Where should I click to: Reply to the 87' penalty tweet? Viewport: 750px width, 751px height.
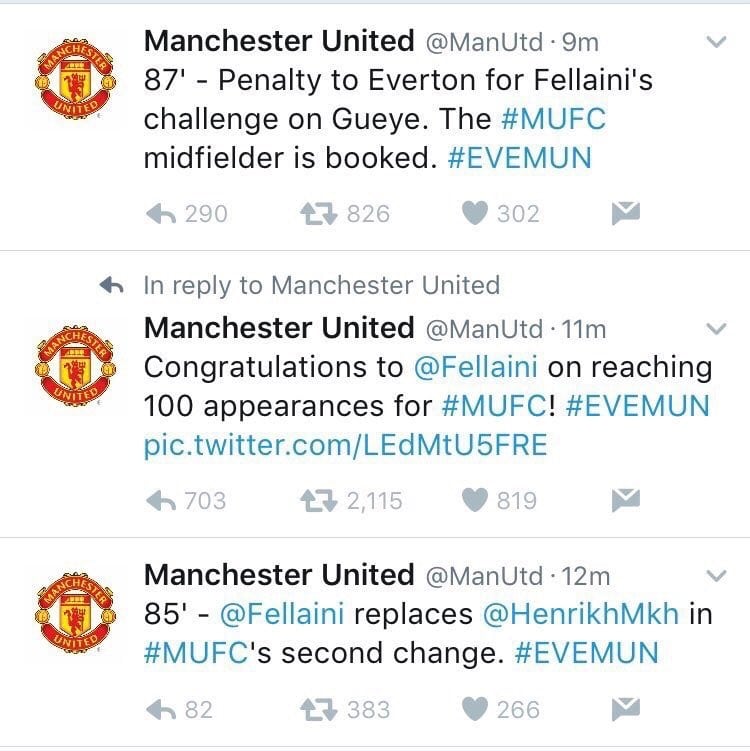[162, 213]
